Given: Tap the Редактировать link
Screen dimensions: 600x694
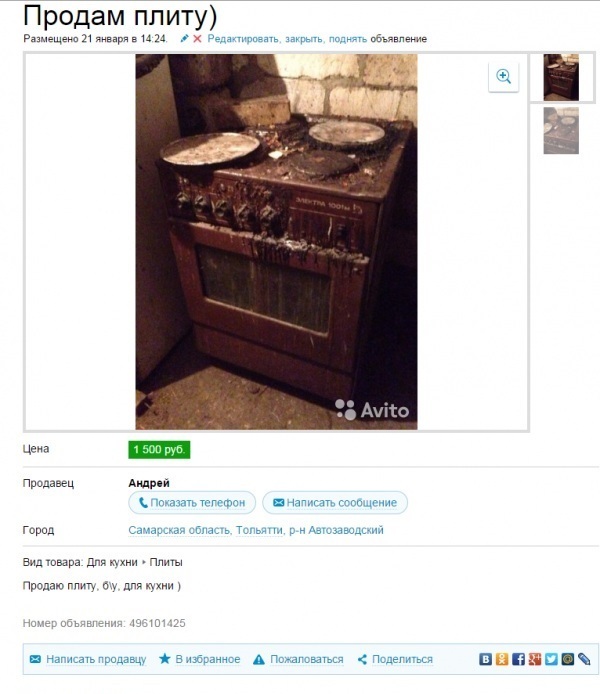Looking at the screenshot, I should click(x=243, y=39).
